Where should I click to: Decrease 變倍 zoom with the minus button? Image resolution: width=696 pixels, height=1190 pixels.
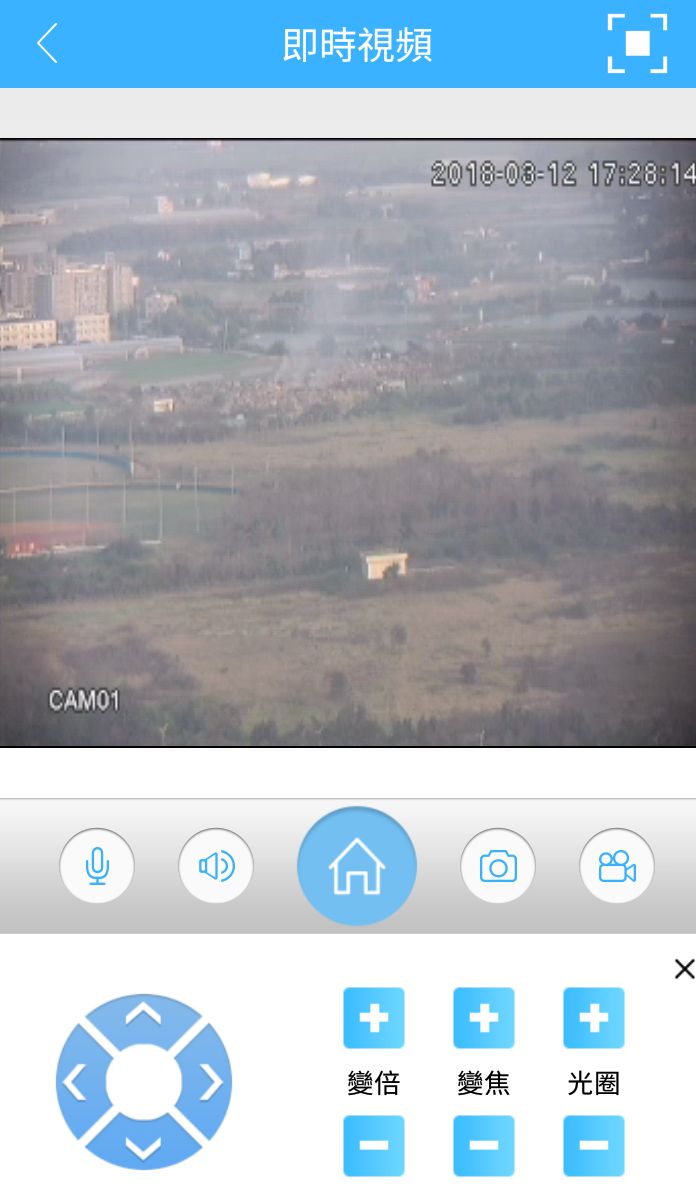374,1146
